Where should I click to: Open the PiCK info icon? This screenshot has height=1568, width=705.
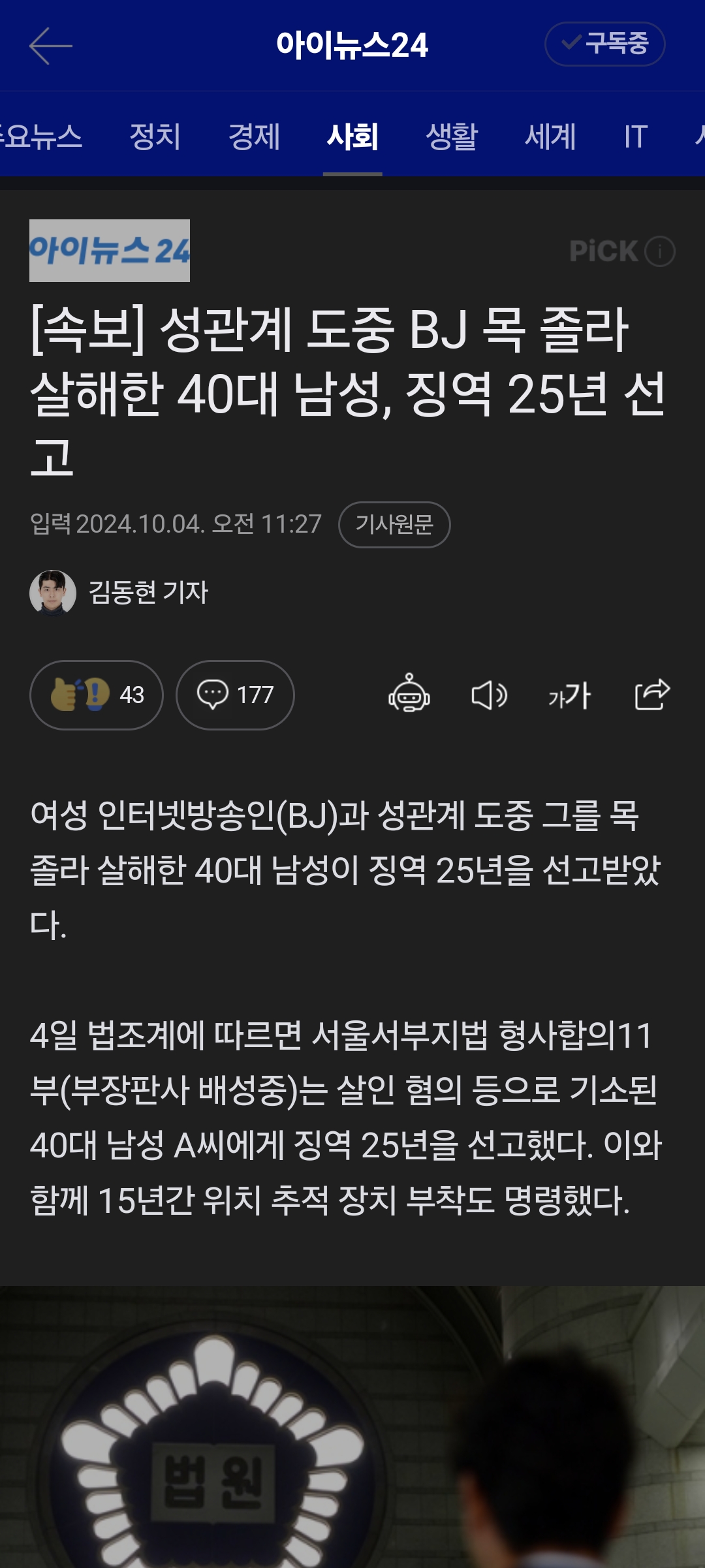(660, 251)
